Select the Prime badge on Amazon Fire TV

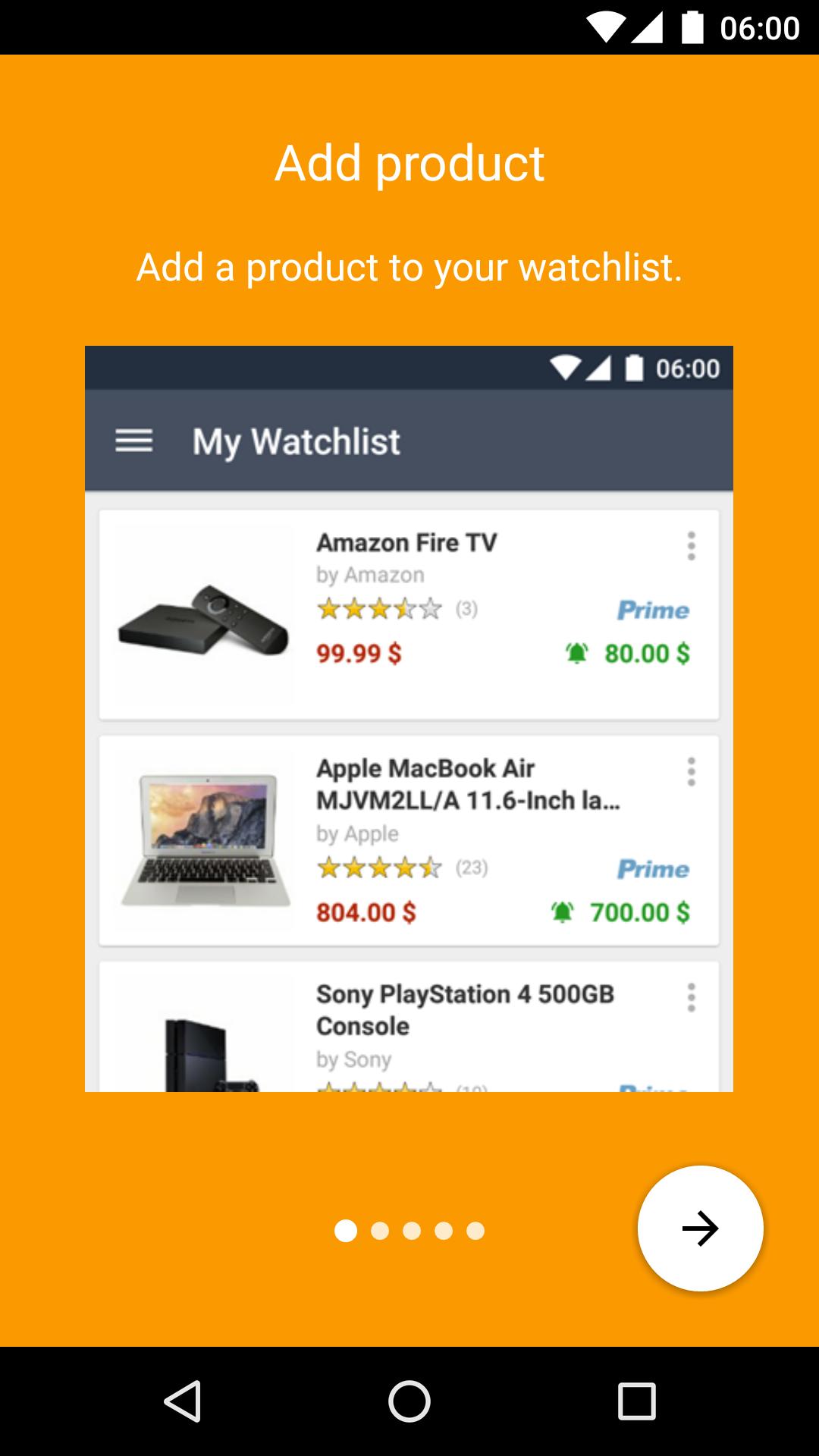pyautogui.click(x=654, y=610)
